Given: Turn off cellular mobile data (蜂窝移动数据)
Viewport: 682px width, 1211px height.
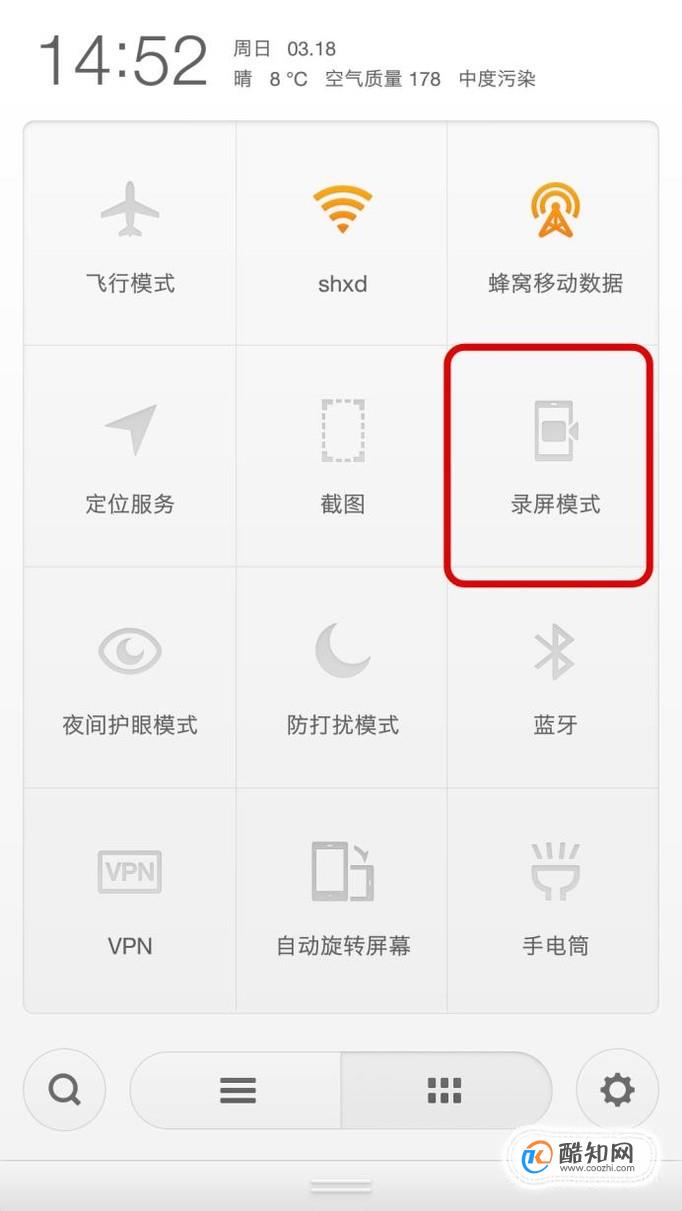Looking at the screenshot, I should click(555, 235).
